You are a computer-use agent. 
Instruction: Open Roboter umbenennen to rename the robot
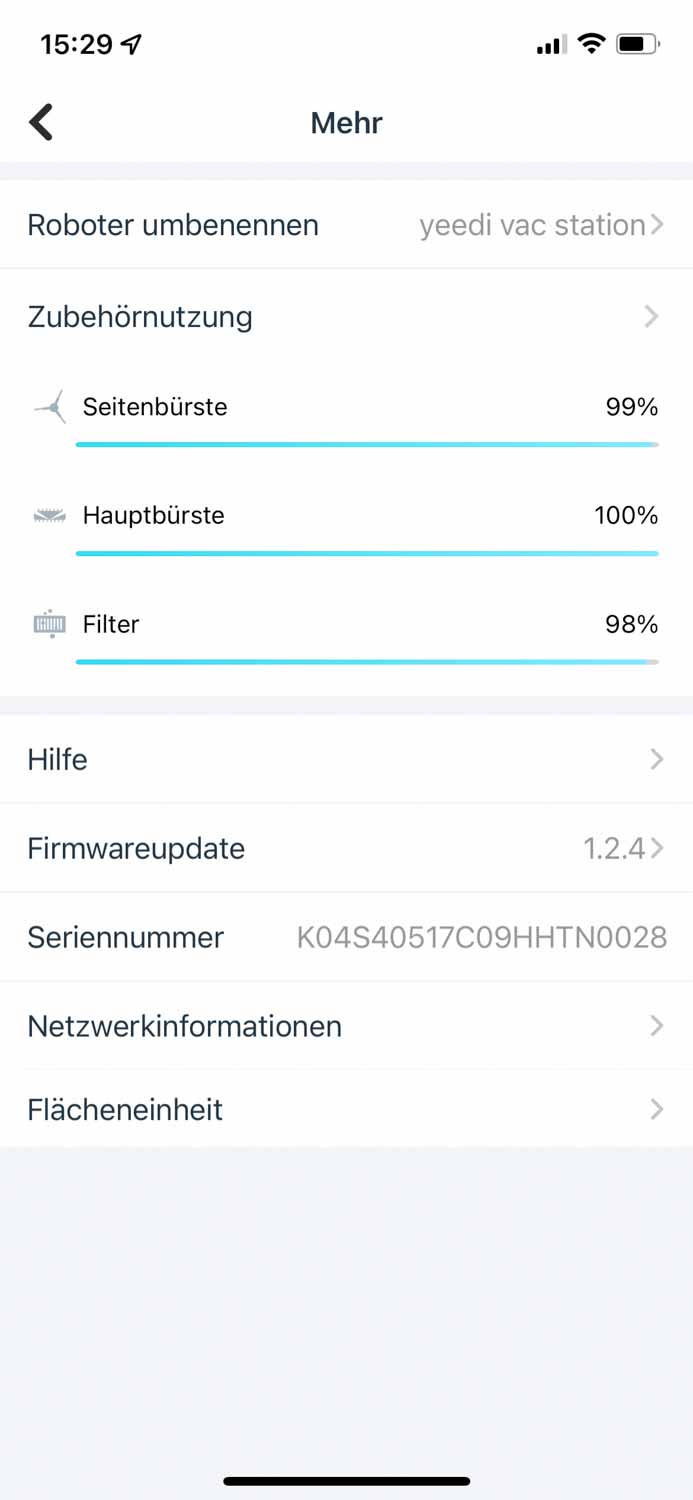(x=346, y=225)
